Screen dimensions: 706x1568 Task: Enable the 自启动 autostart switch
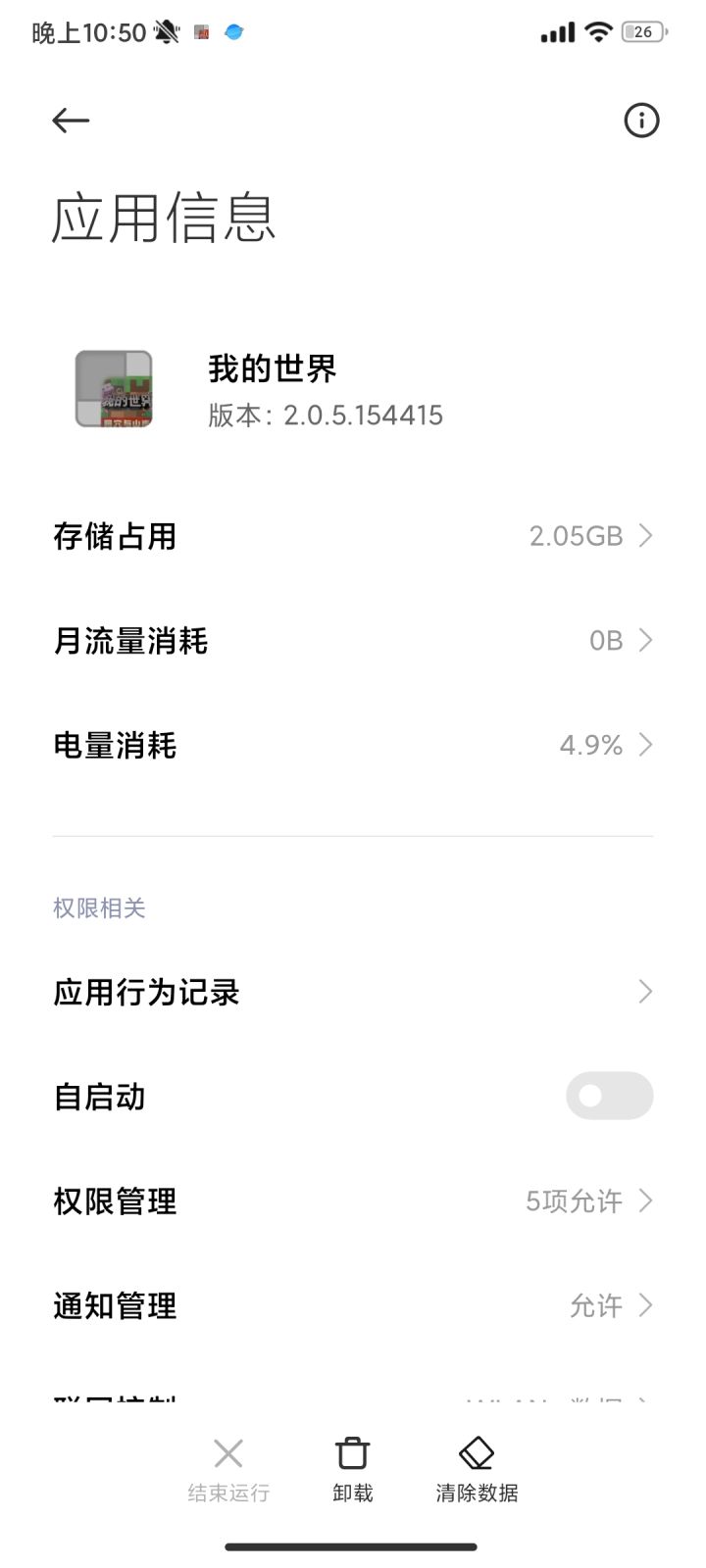(x=609, y=1096)
